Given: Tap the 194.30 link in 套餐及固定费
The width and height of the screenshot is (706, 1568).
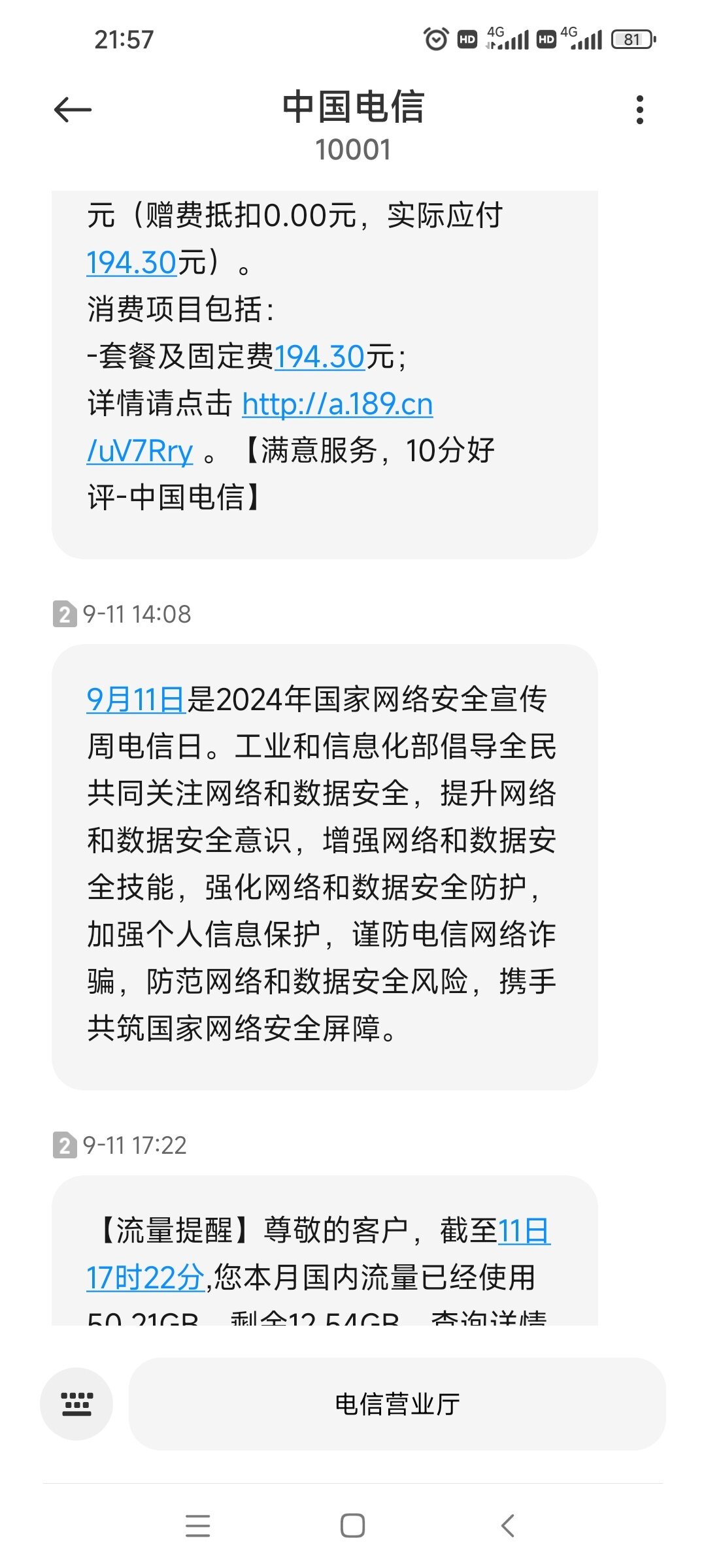Looking at the screenshot, I should (x=319, y=357).
